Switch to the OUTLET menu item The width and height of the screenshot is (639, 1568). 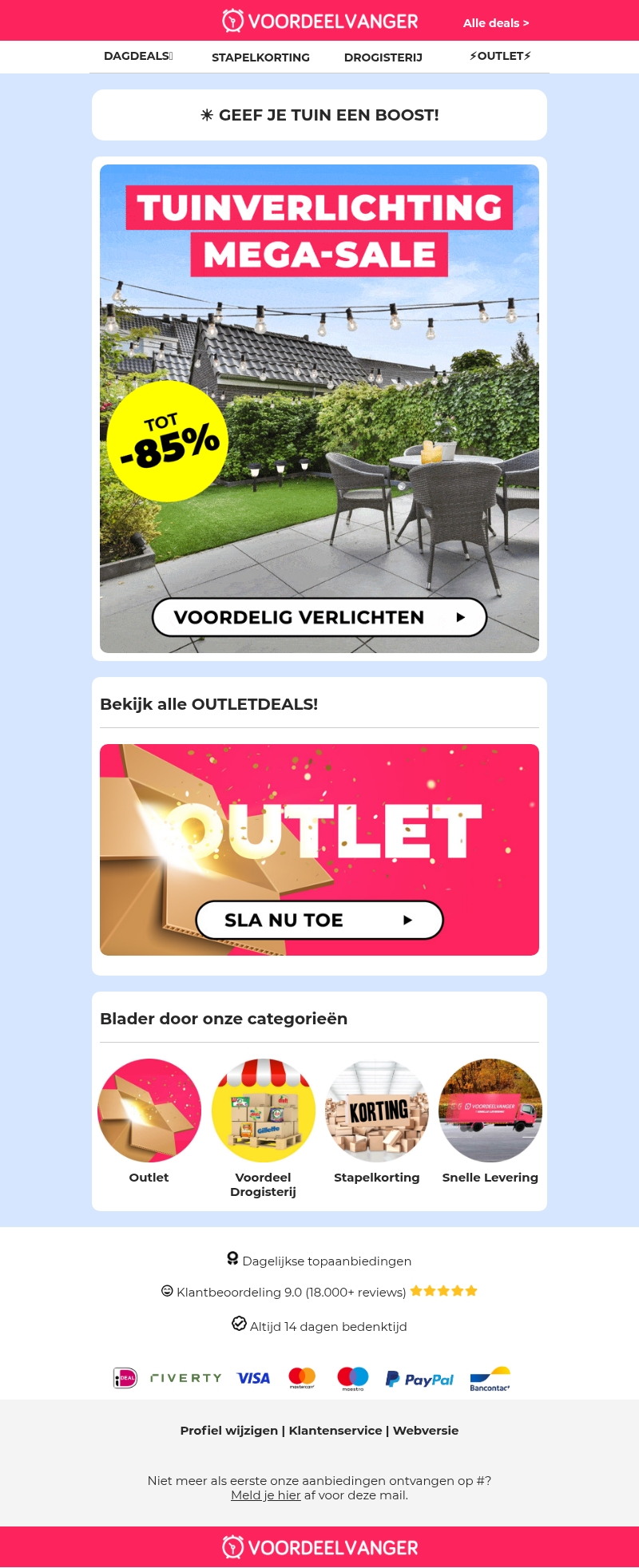point(500,56)
